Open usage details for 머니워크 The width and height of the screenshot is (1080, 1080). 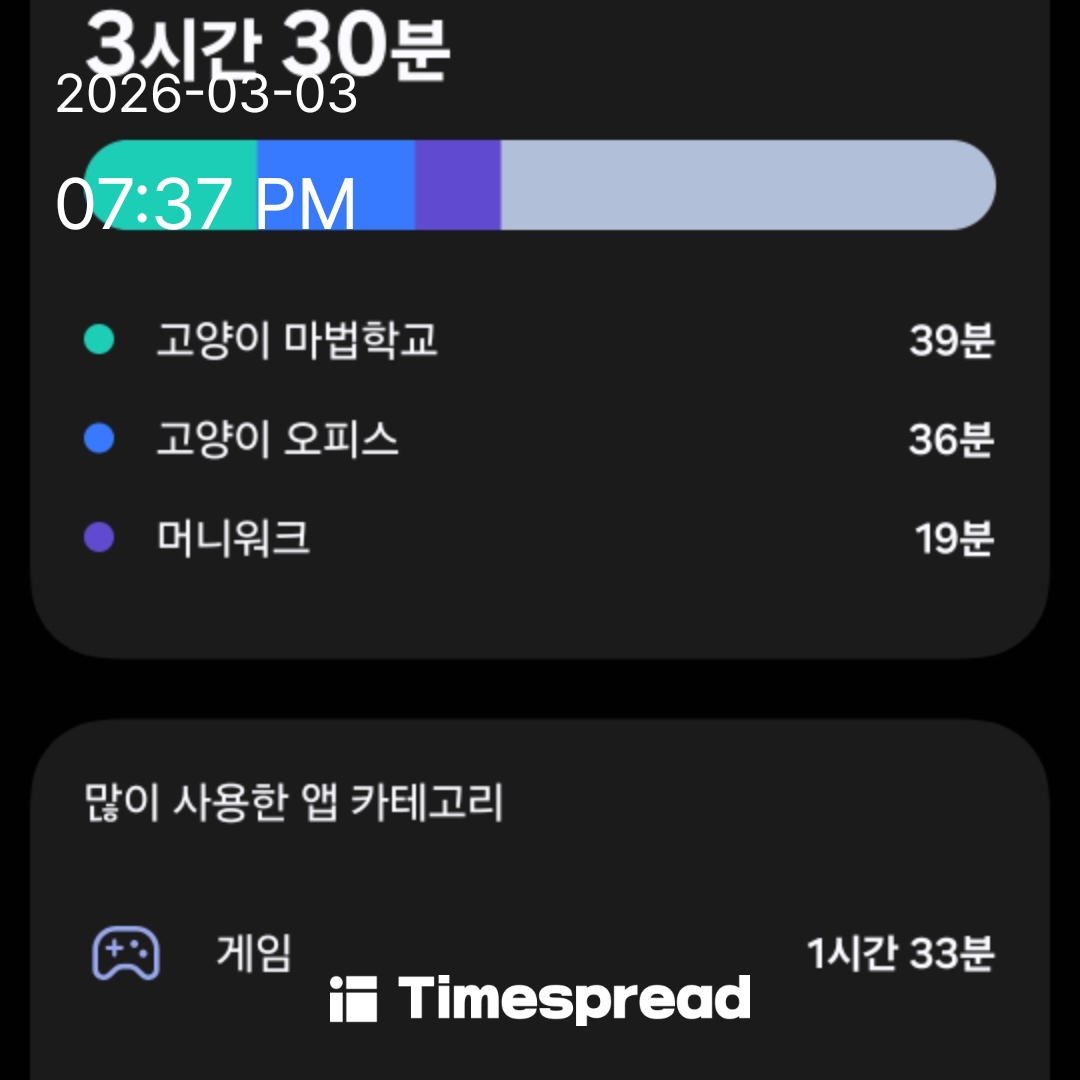coord(539,538)
